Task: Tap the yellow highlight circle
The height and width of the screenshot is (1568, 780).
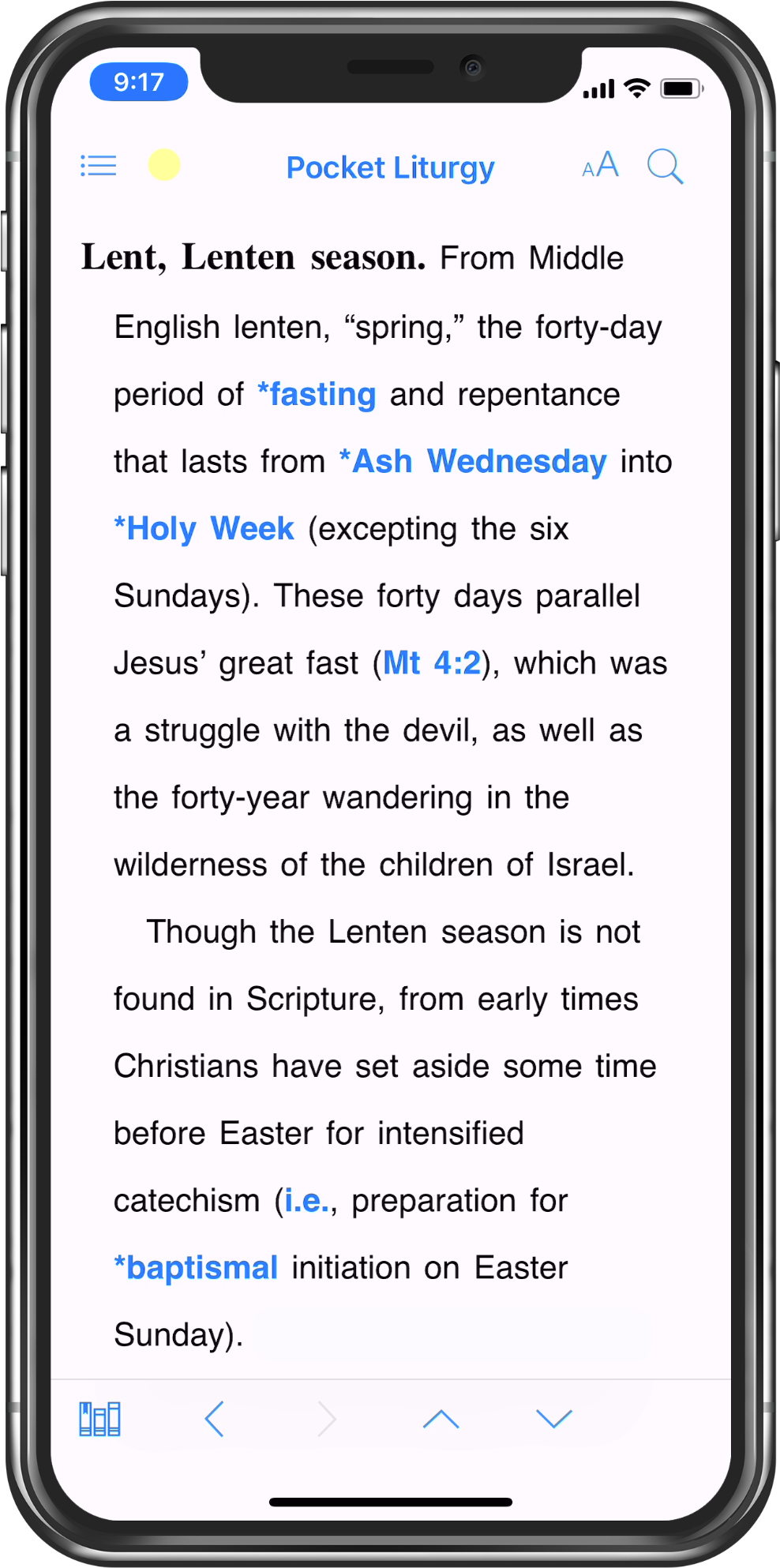Action: pos(164,165)
